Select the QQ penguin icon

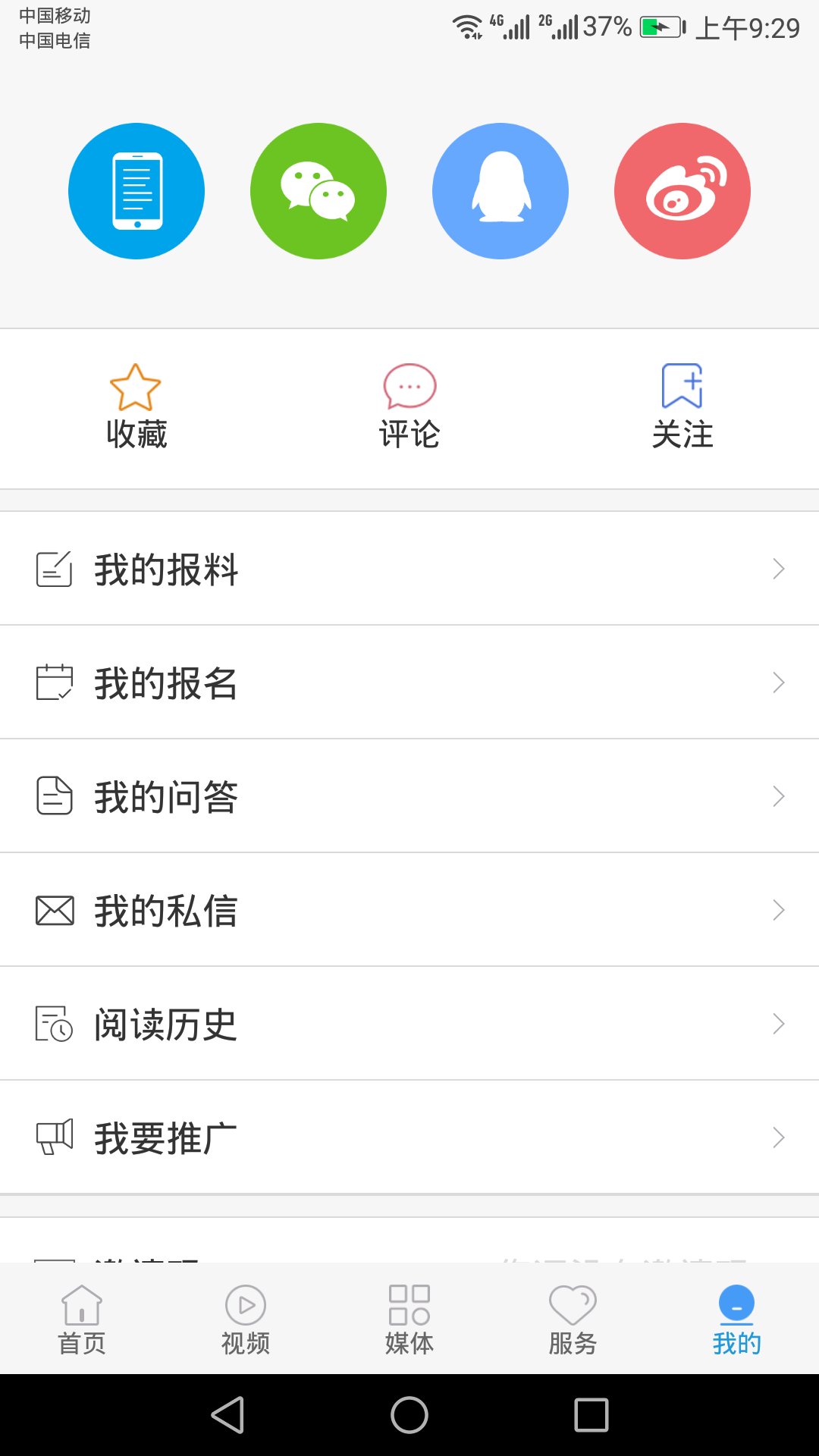(x=500, y=191)
